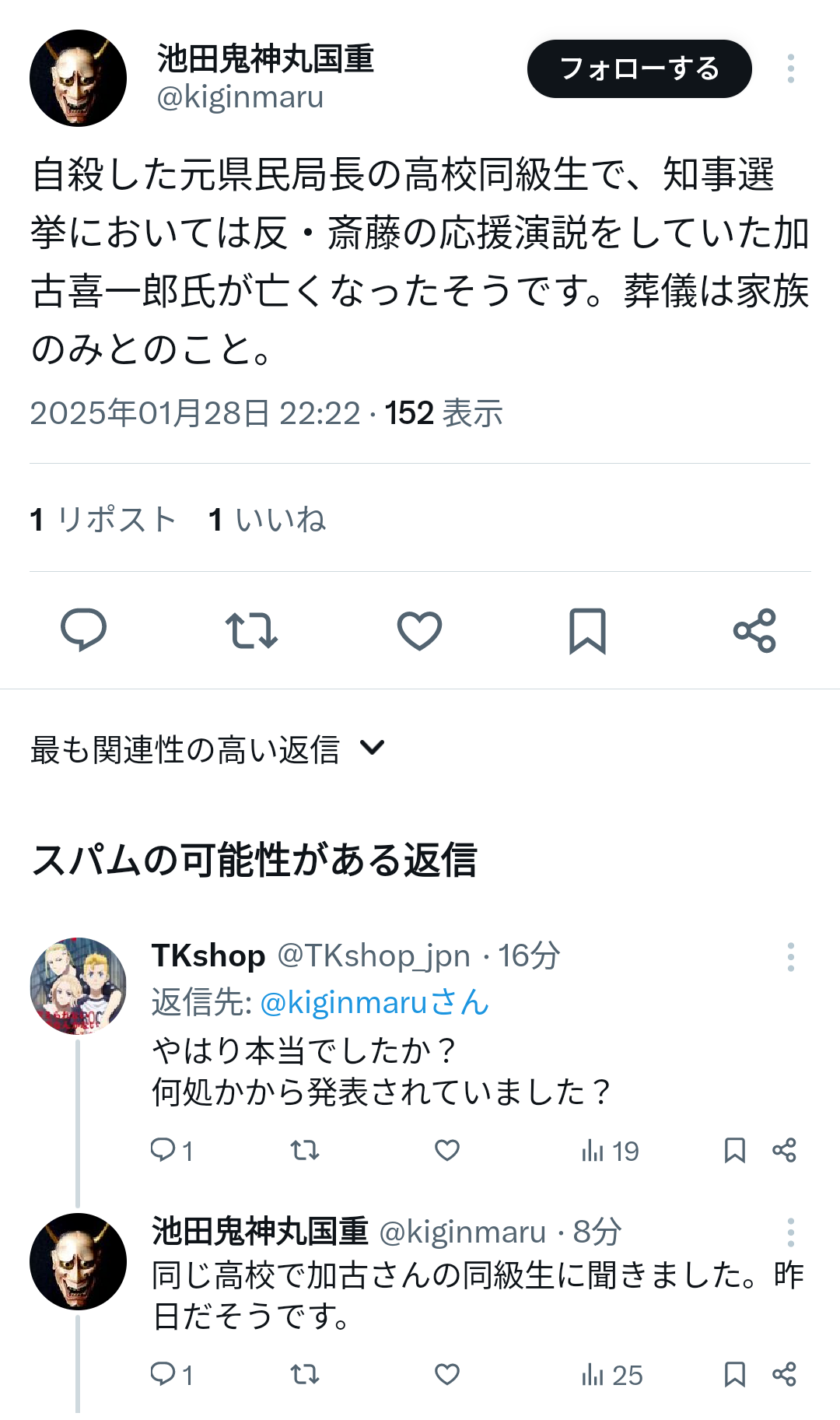
Task: View the 1 いいね list
Action: 267,519
